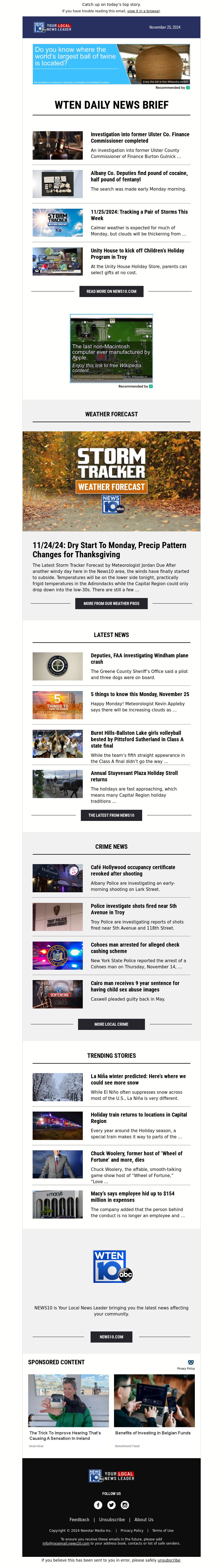Open the Feedback link in the footer
This screenshot has width=223, height=1568.
[x=79, y=1519]
